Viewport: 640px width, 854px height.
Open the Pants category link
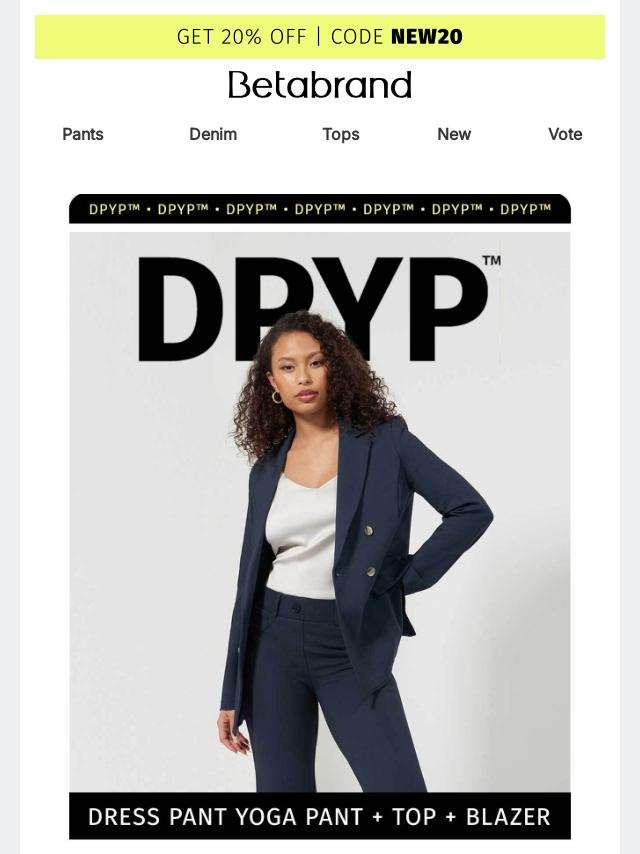pos(83,134)
